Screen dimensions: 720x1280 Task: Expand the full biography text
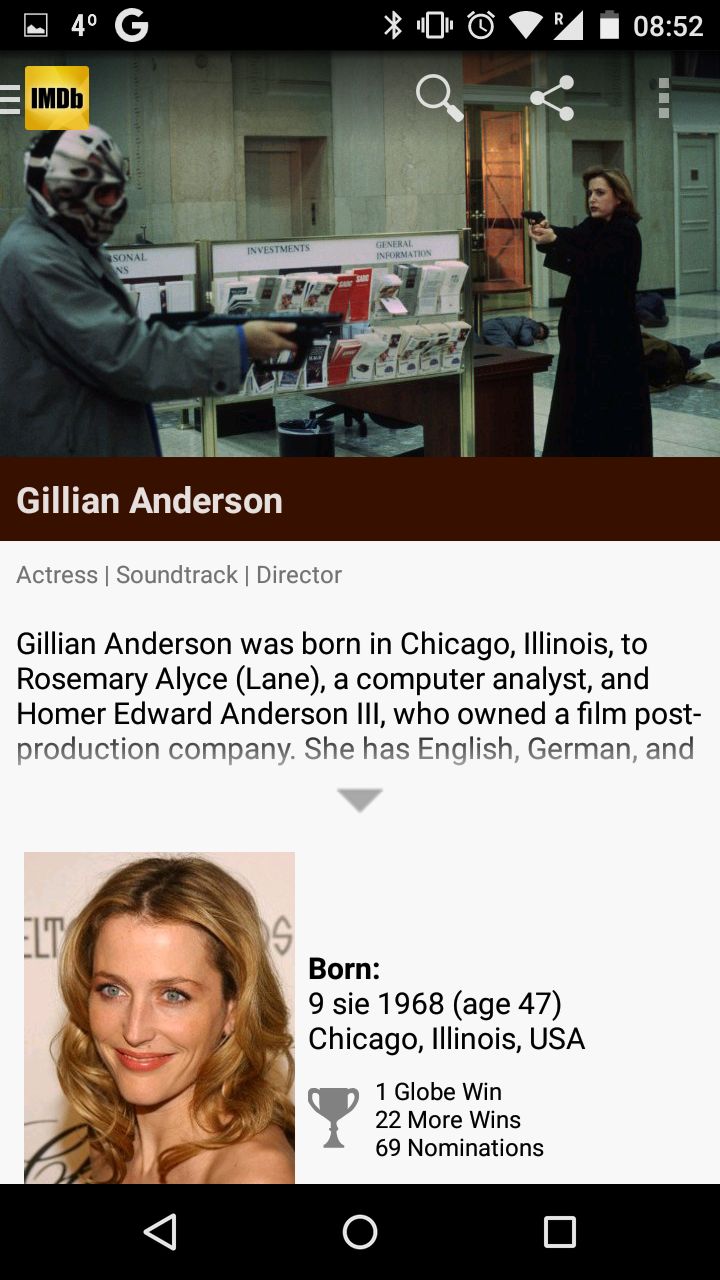360,799
